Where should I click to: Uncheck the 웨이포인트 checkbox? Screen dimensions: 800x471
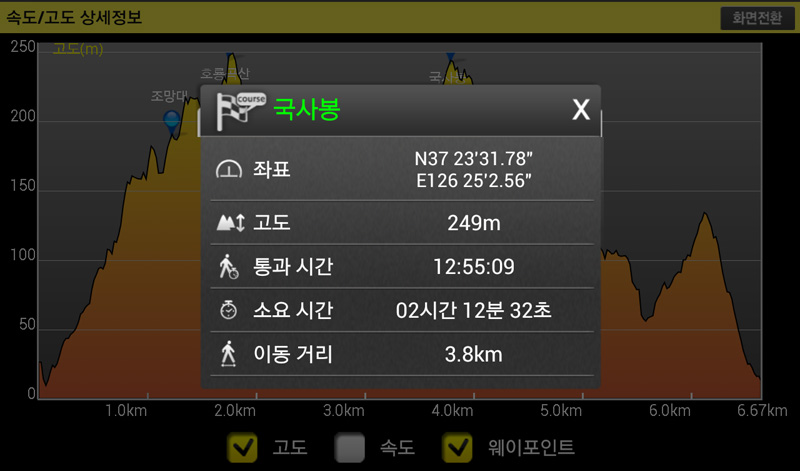click(459, 447)
